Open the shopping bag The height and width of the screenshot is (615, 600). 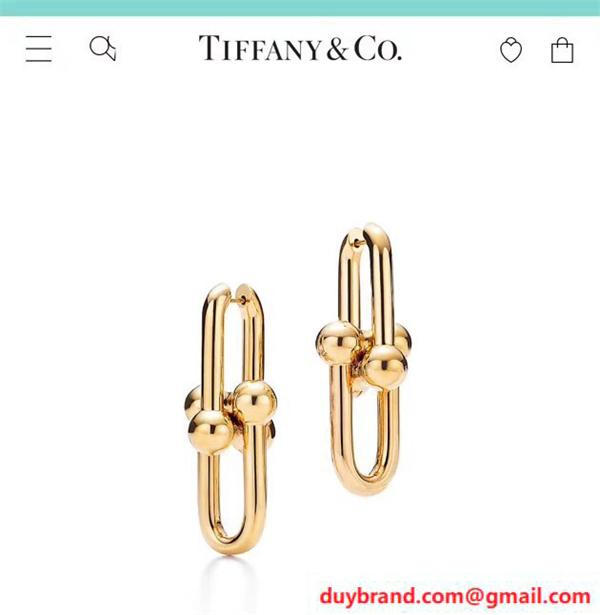click(562, 50)
